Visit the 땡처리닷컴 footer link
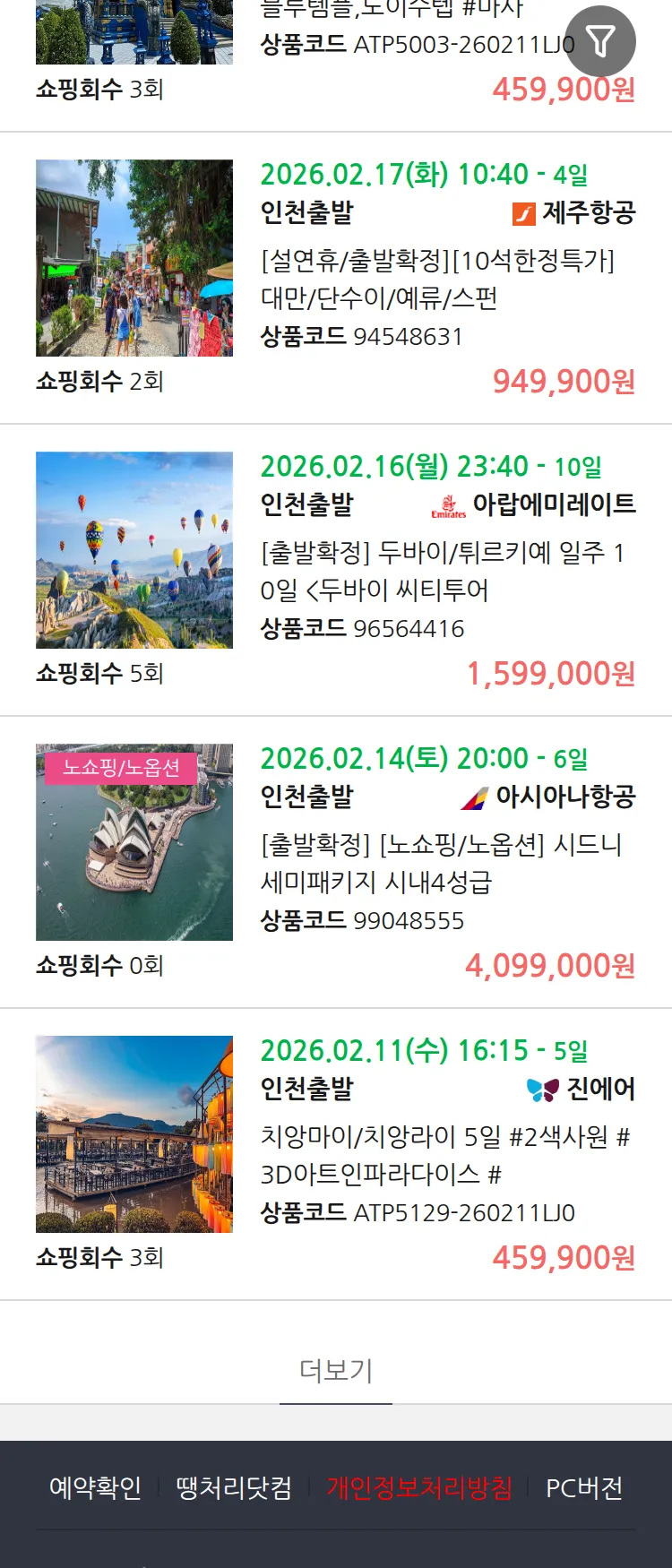The height and width of the screenshot is (1568, 672). [234, 1488]
